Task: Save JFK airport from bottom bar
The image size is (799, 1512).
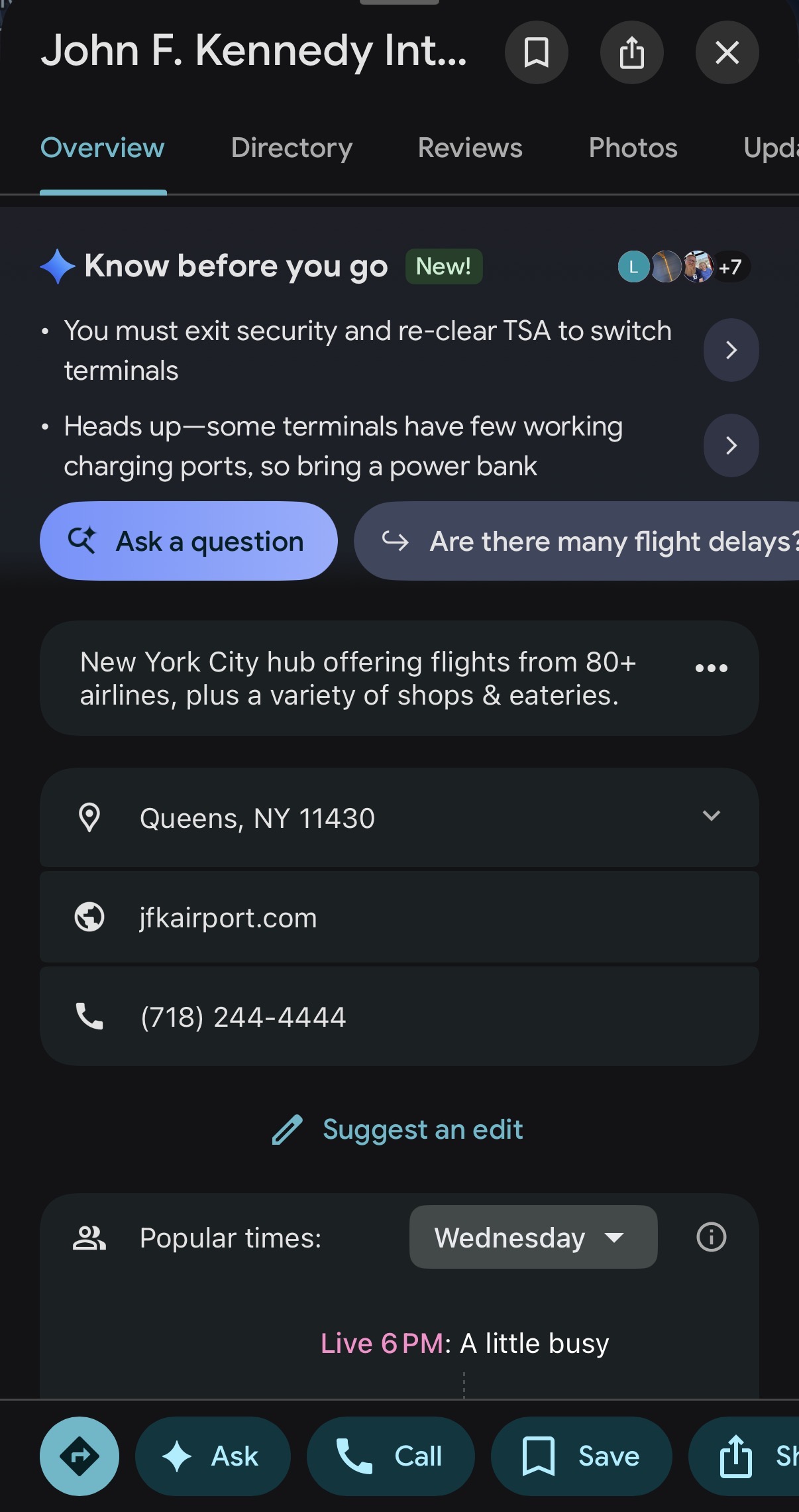Action: point(582,1456)
